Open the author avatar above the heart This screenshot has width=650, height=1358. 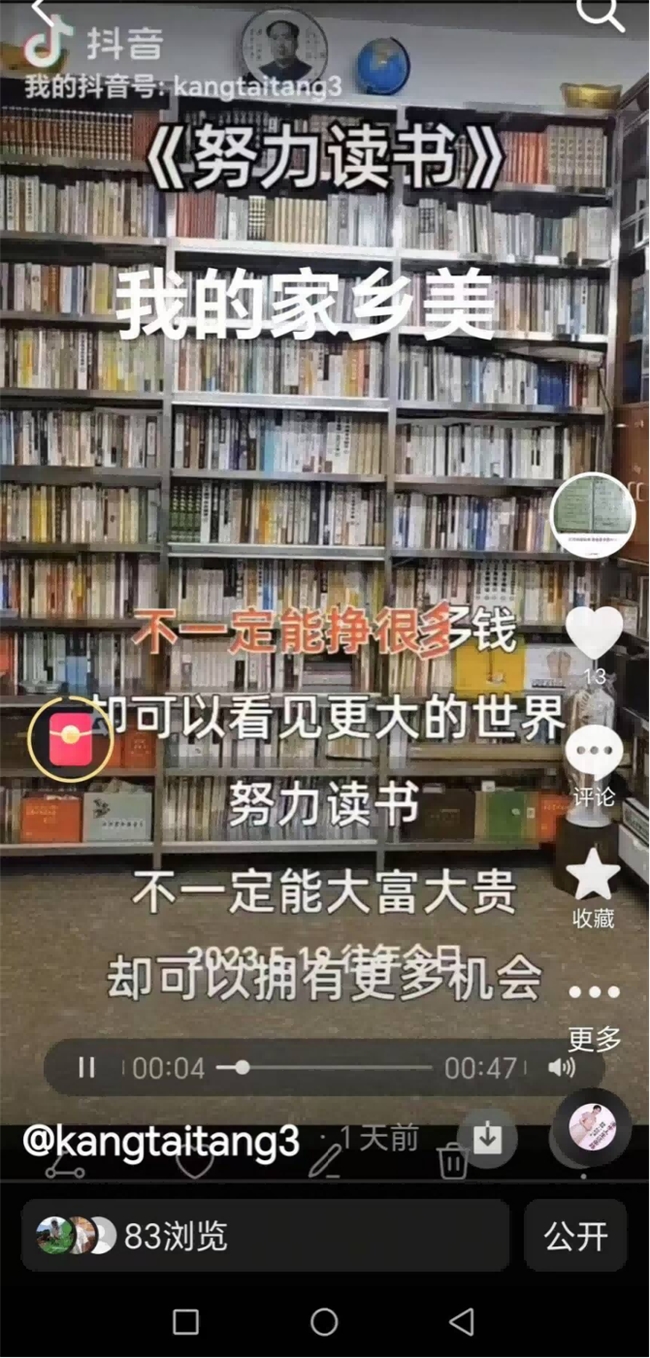593,516
